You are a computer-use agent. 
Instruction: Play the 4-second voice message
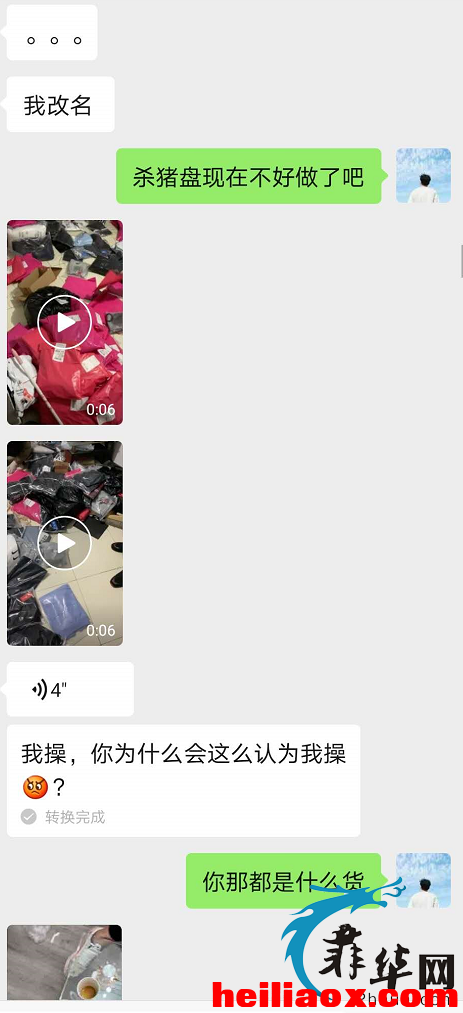(x=70, y=689)
